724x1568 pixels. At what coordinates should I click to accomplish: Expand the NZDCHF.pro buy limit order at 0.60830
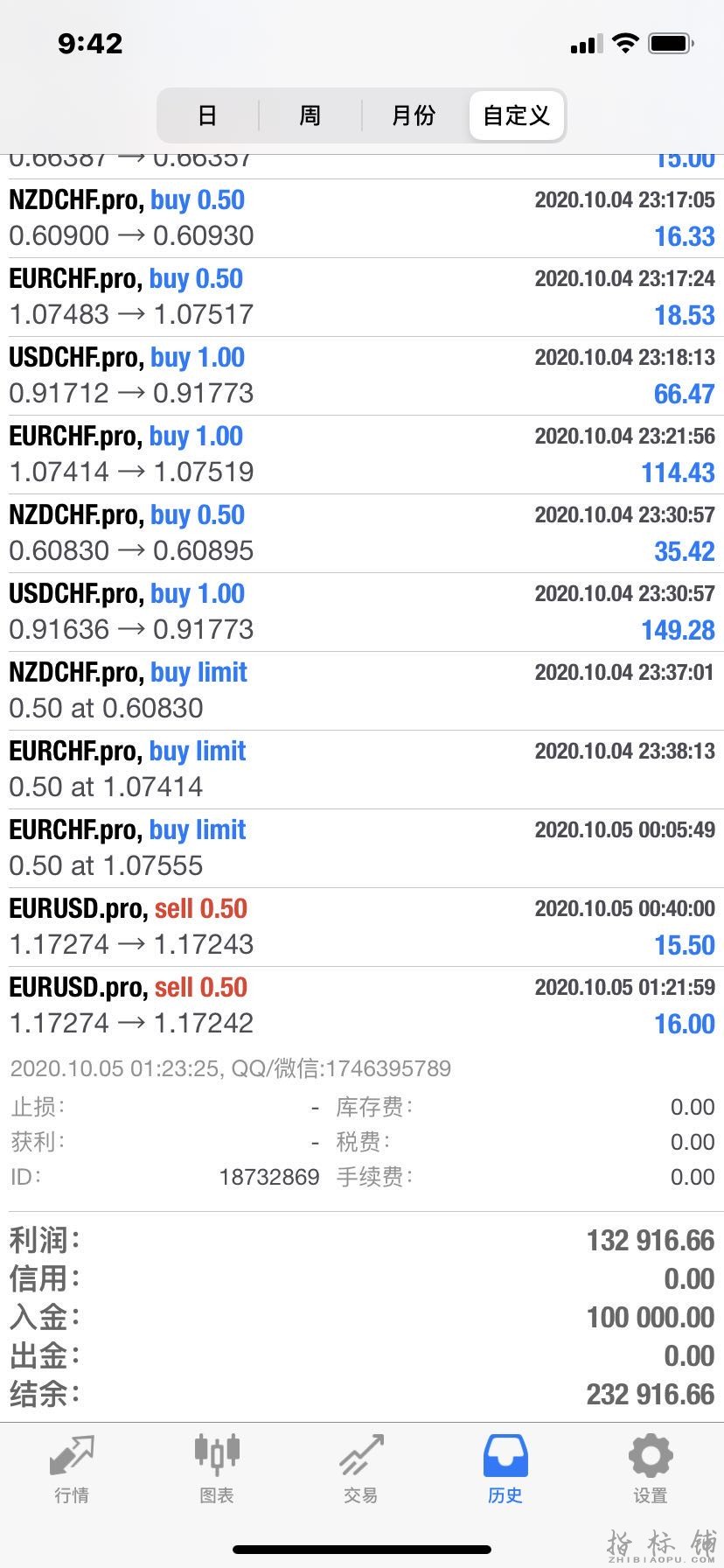[x=362, y=690]
